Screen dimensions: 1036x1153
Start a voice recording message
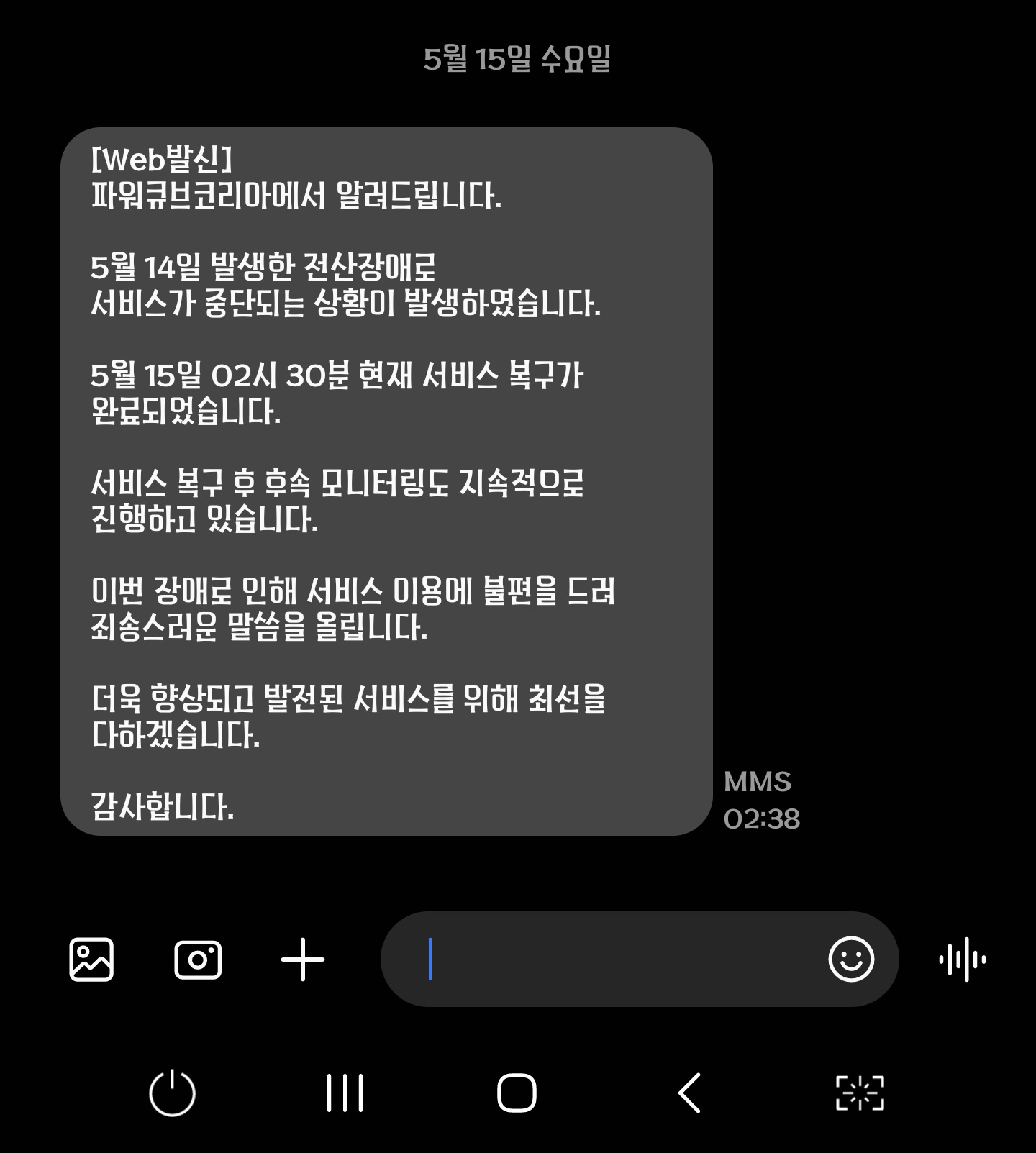click(963, 959)
